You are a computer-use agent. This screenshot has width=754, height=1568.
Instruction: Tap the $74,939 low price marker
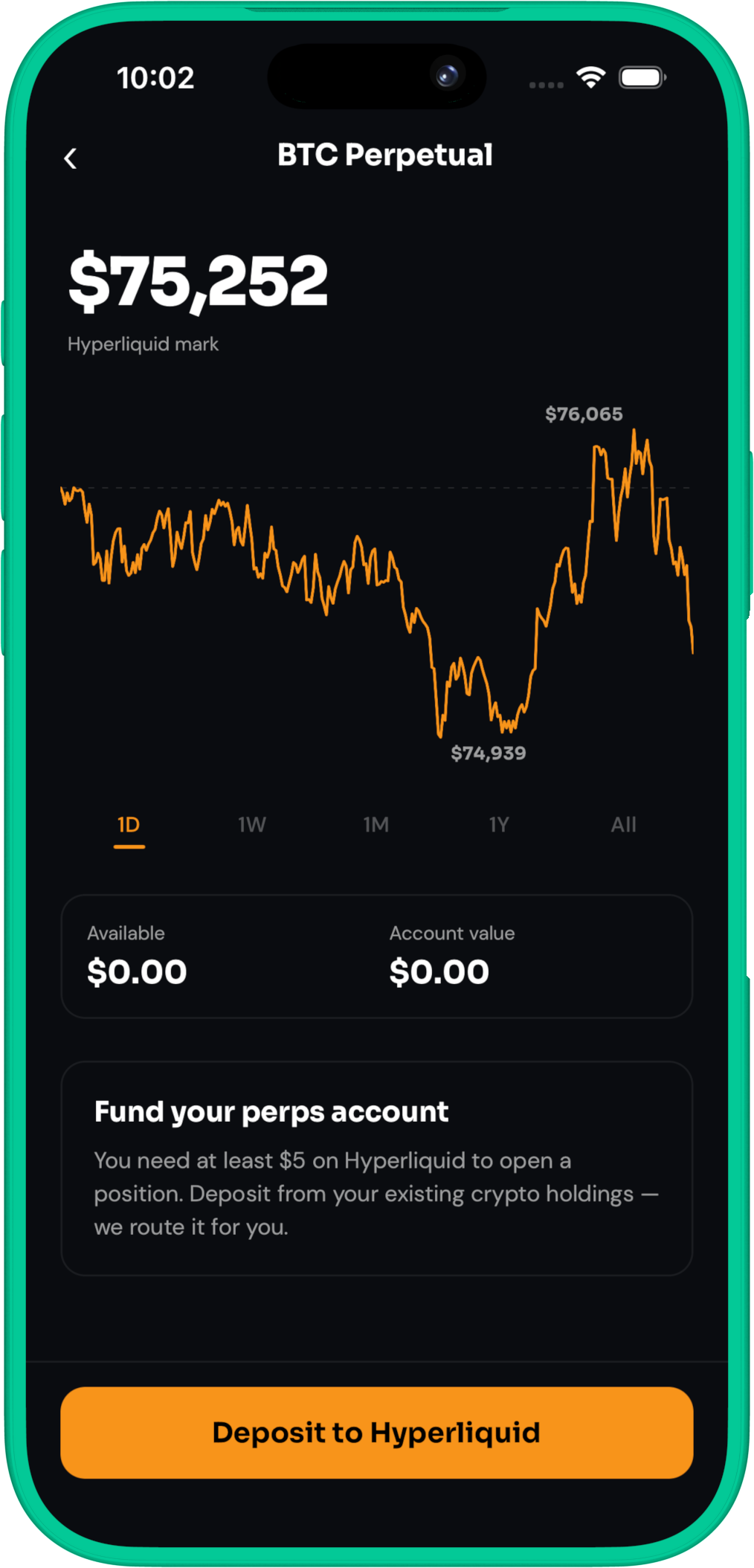tap(488, 753)
